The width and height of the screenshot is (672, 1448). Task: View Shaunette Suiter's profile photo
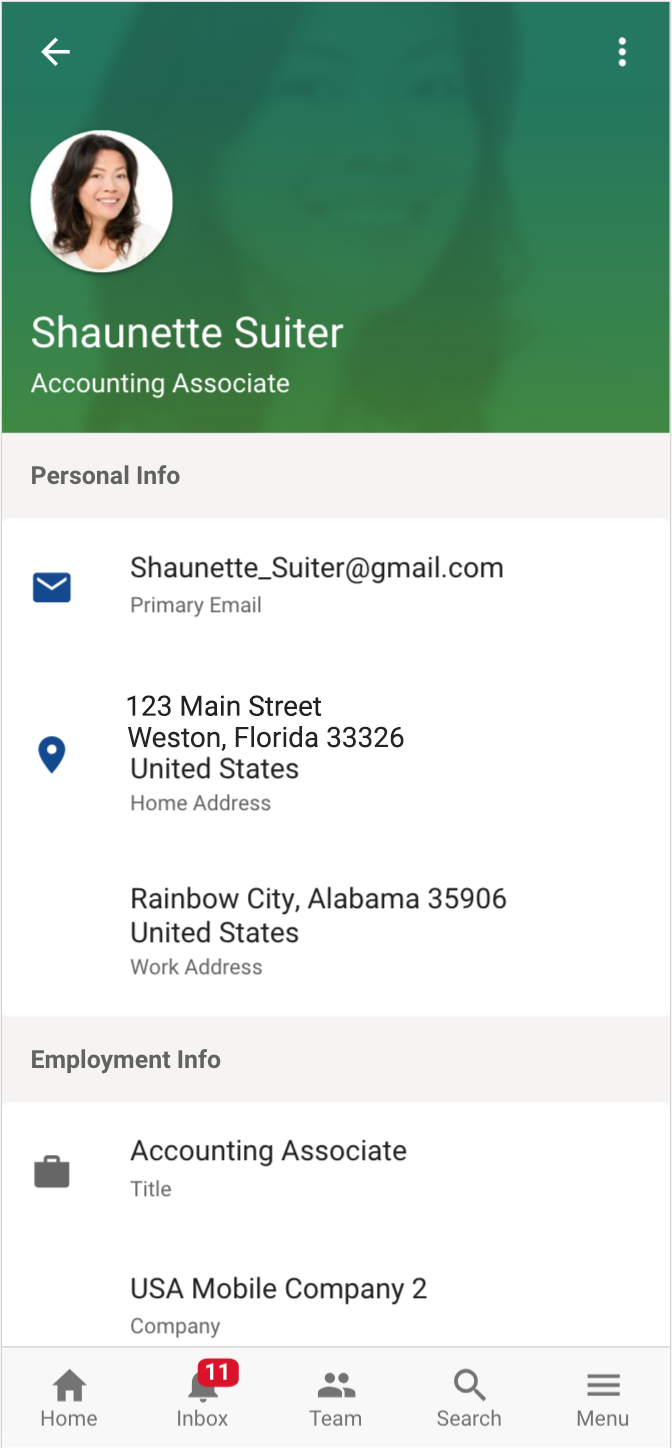102,201
